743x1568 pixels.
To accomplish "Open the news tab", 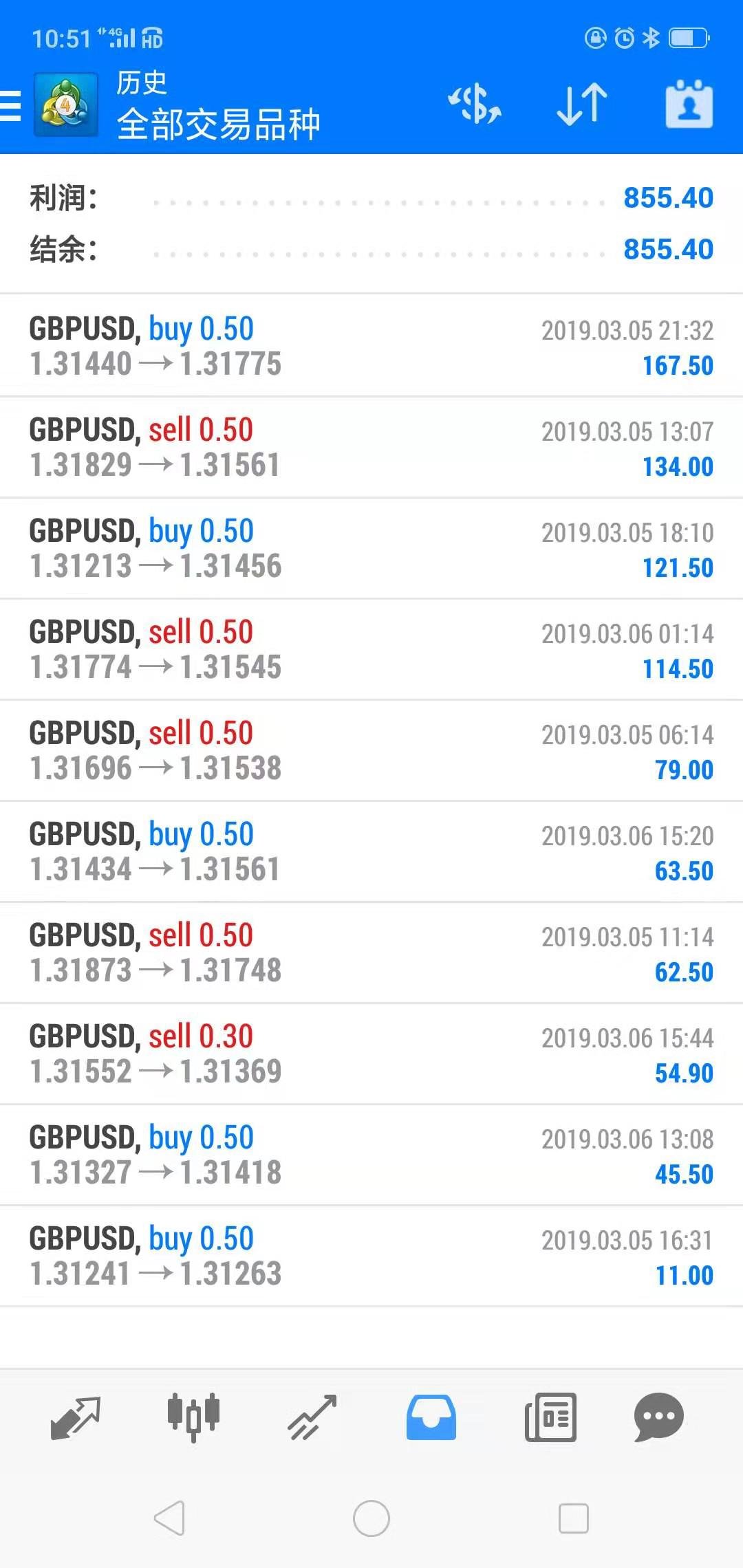I will [550, 1417].
